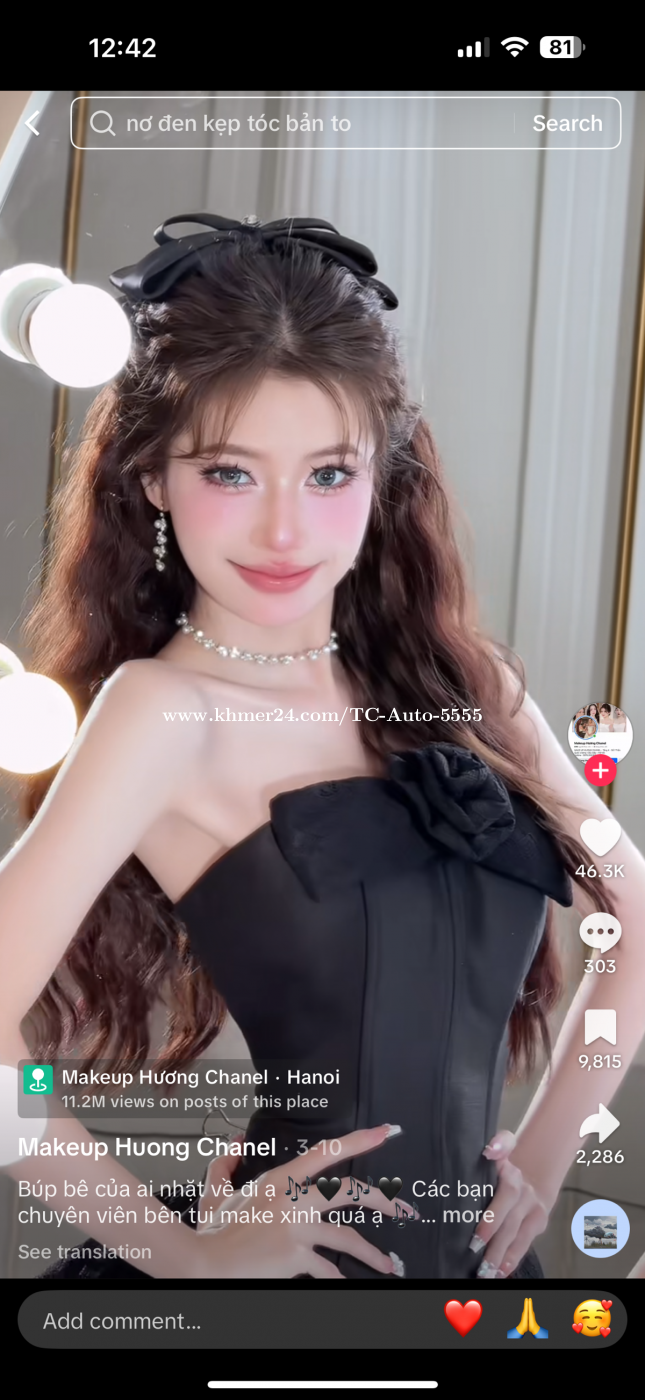This screenshot has width=645, height=1400.
Task: Send the red heart emoji reaction
Action: [x=463, y=1318]
